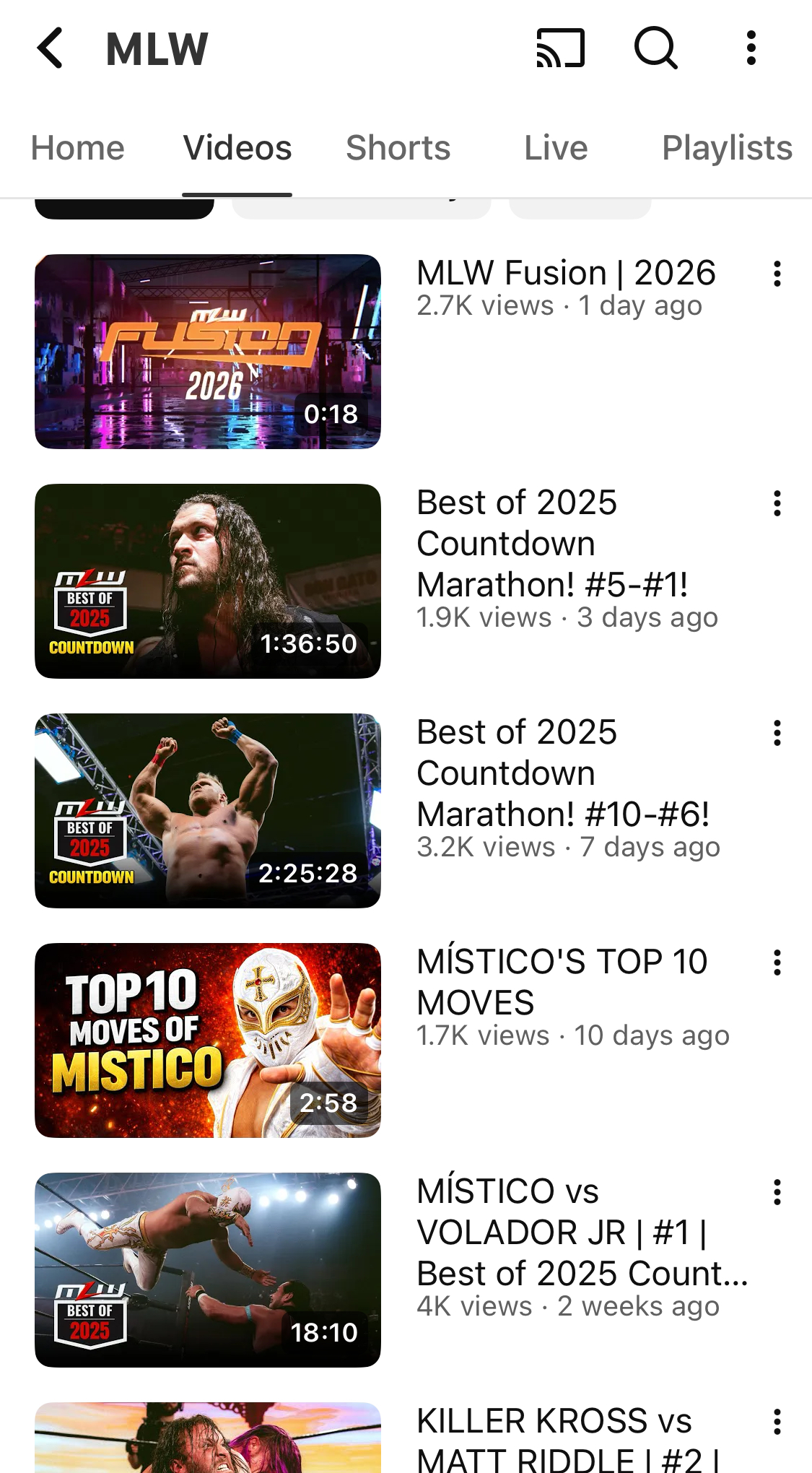Open options for MÍSTICO'S TOP 10 MOVES
Image resolution: width=812 pixels, height=1473 pixels.
(777, 963)
